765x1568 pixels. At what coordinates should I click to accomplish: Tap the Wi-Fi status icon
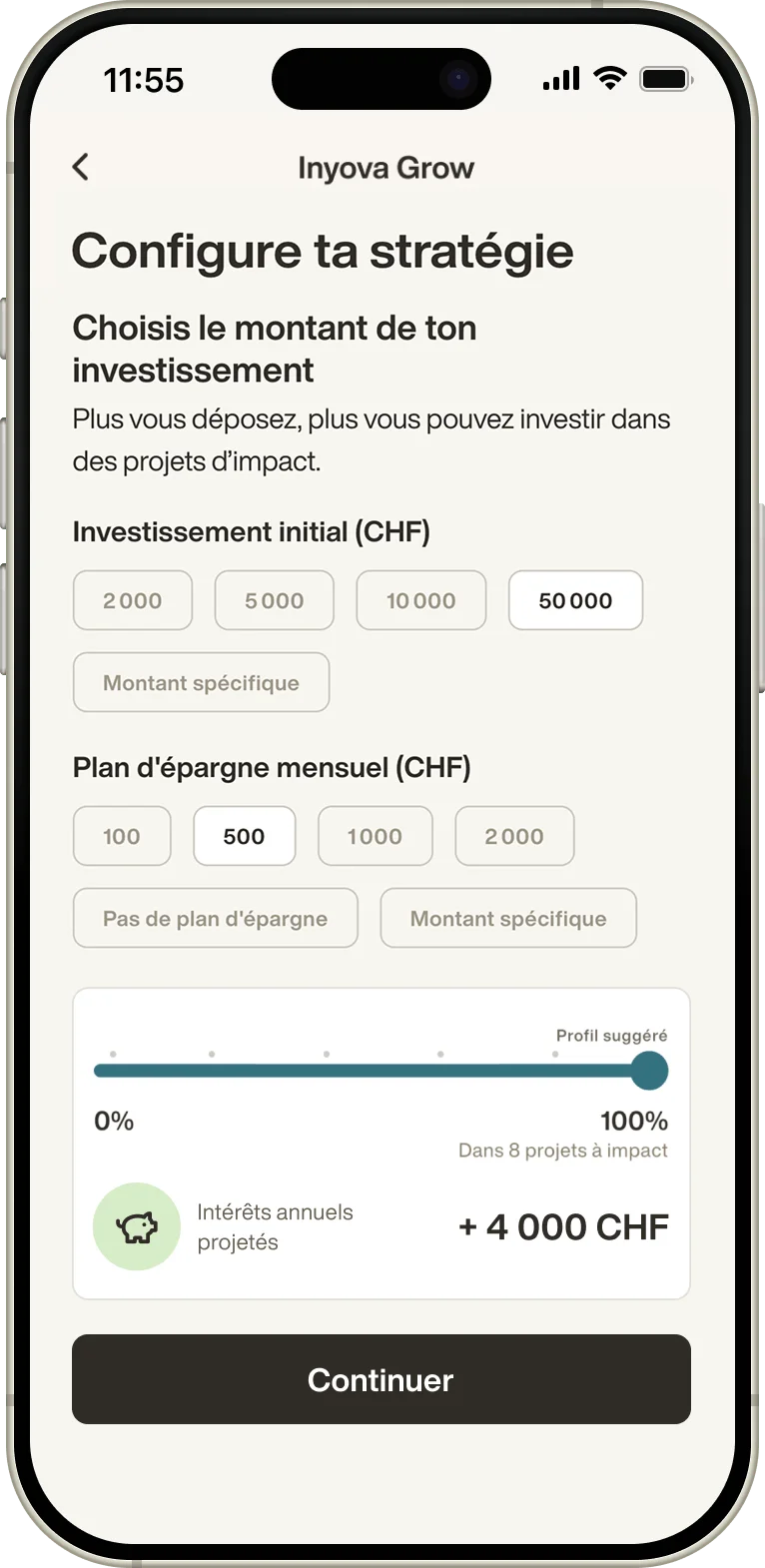tap(611, 77)
